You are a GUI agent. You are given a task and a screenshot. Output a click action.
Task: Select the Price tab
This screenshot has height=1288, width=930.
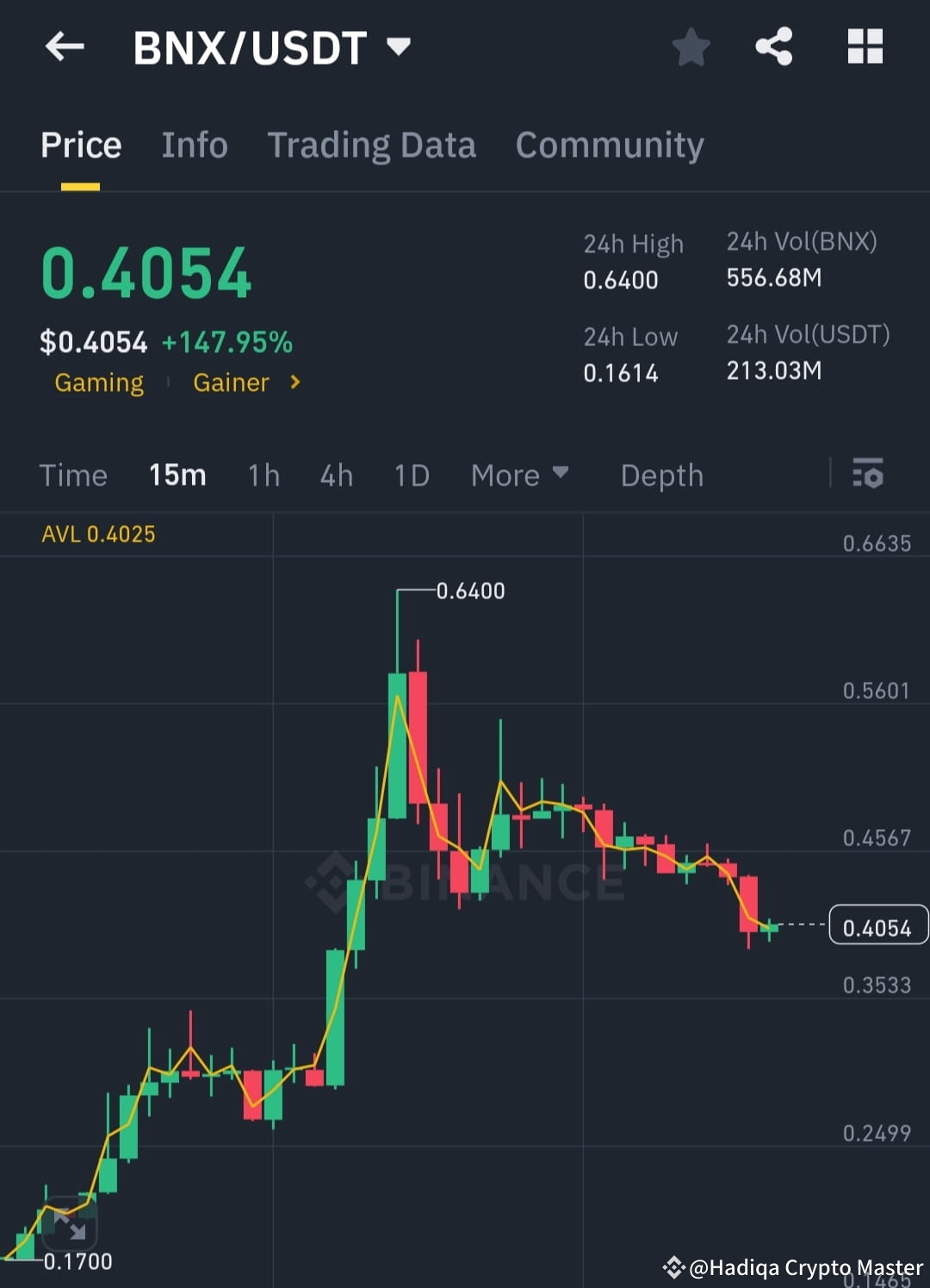coord(80,145)
